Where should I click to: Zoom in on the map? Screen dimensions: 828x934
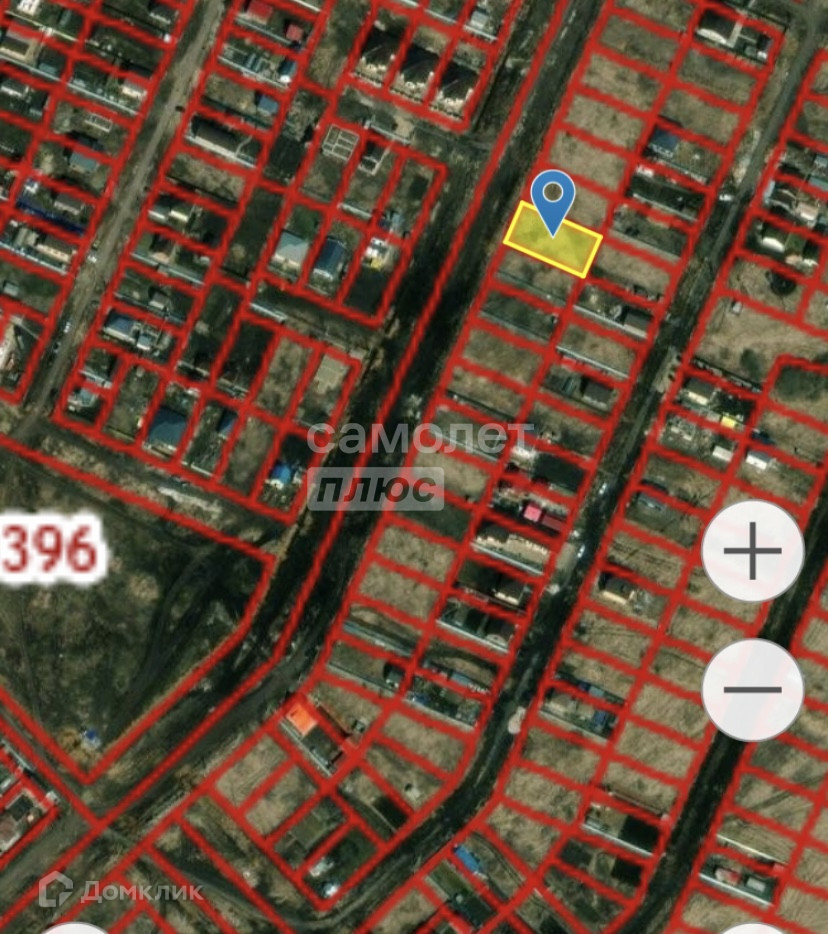pyautogui.click(x=752, y=551)
